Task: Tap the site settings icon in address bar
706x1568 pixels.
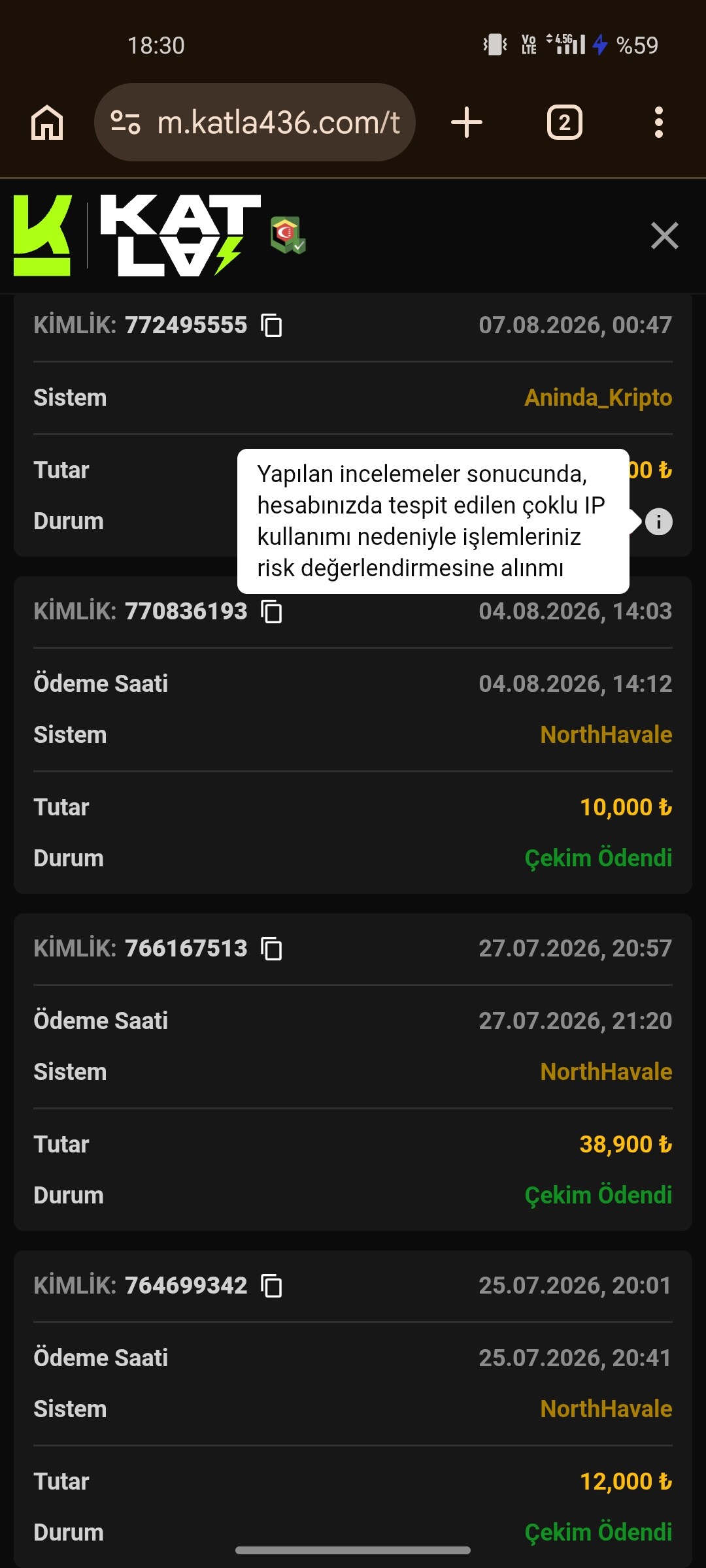Action: click(126, 122)
